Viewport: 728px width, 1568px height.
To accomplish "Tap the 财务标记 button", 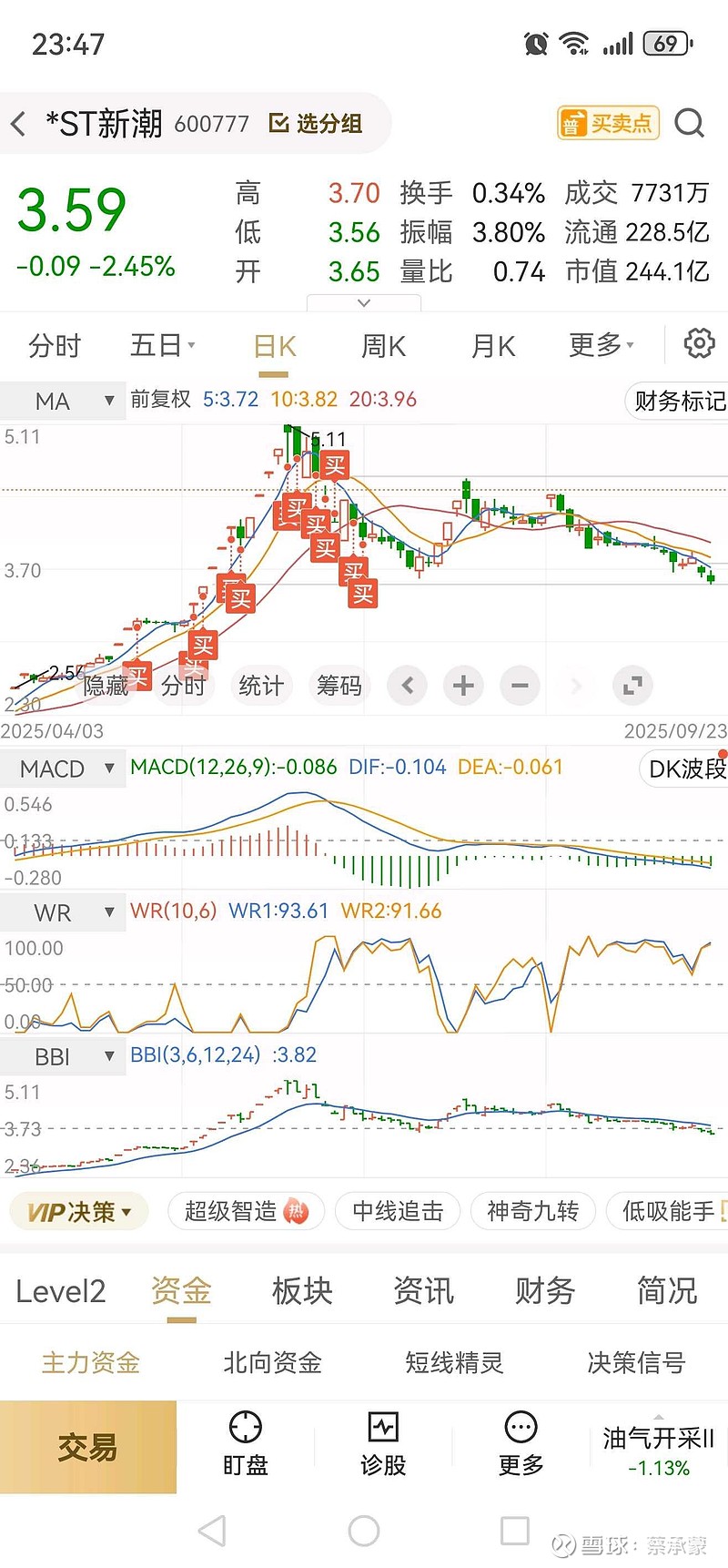I will (679, 401).
